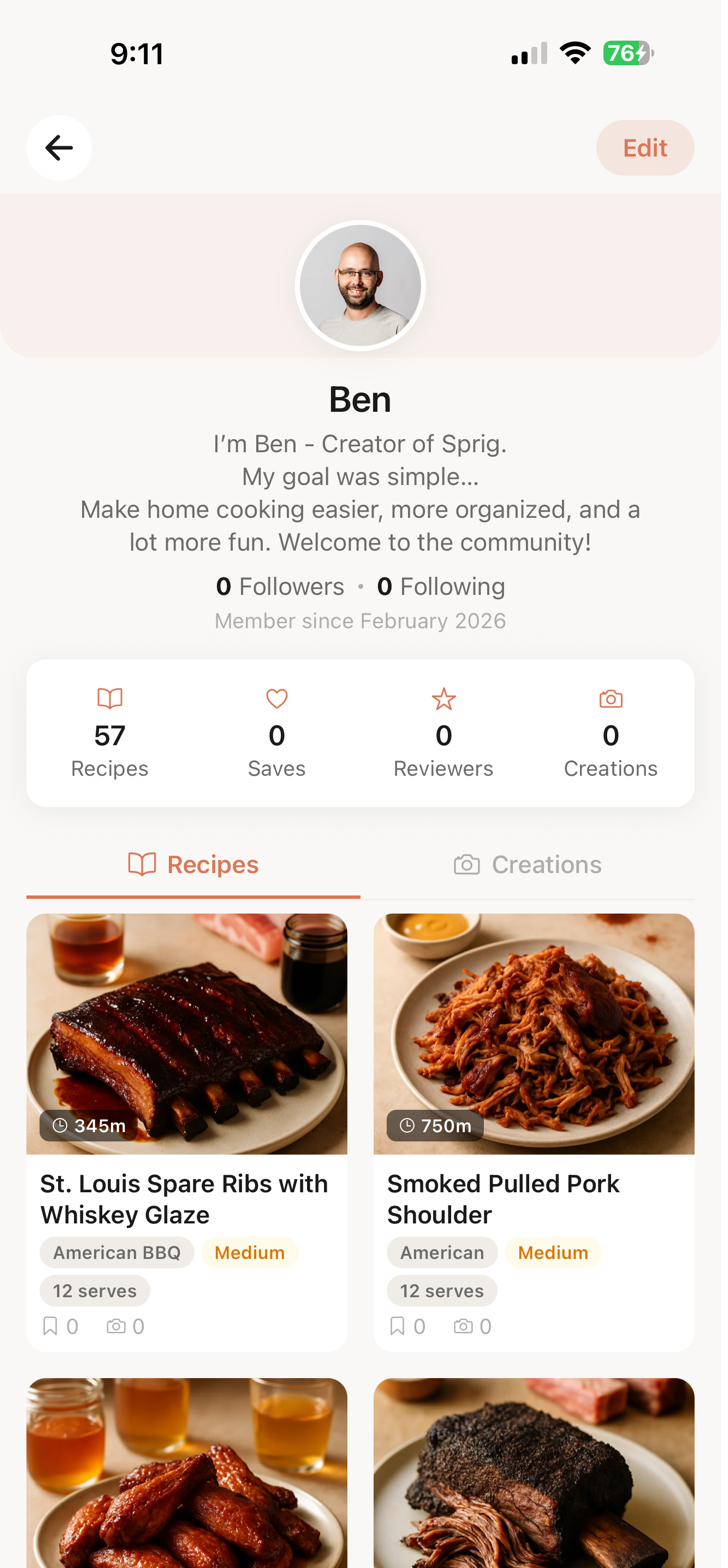The image size is (728, 1568).
Task: Tap the Medium difficulty badge on spare ribs
Action: tap(249, 1252)
